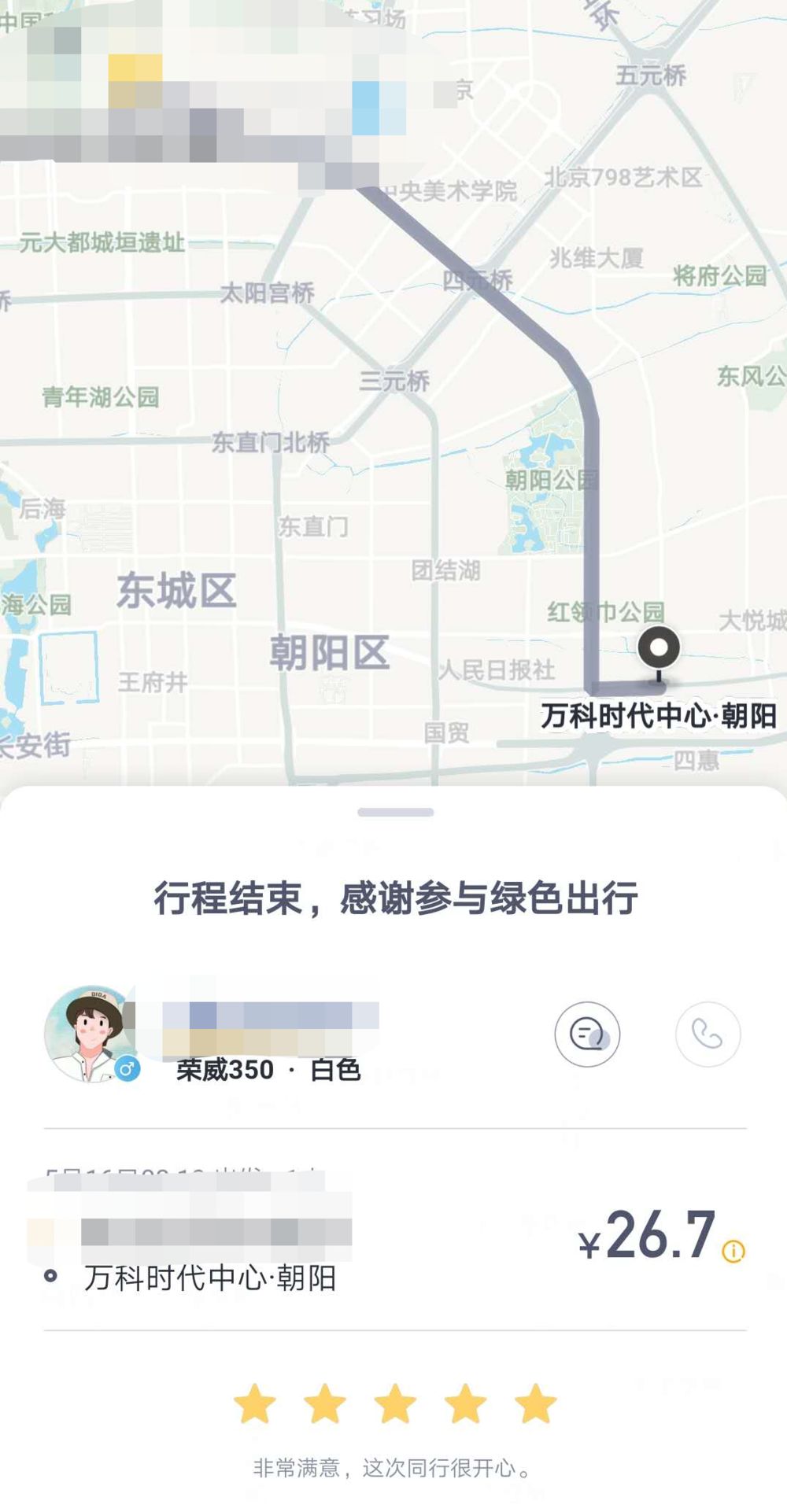Call the driver with phone icon
The image size is (787, 1512).
(708, 1034)
